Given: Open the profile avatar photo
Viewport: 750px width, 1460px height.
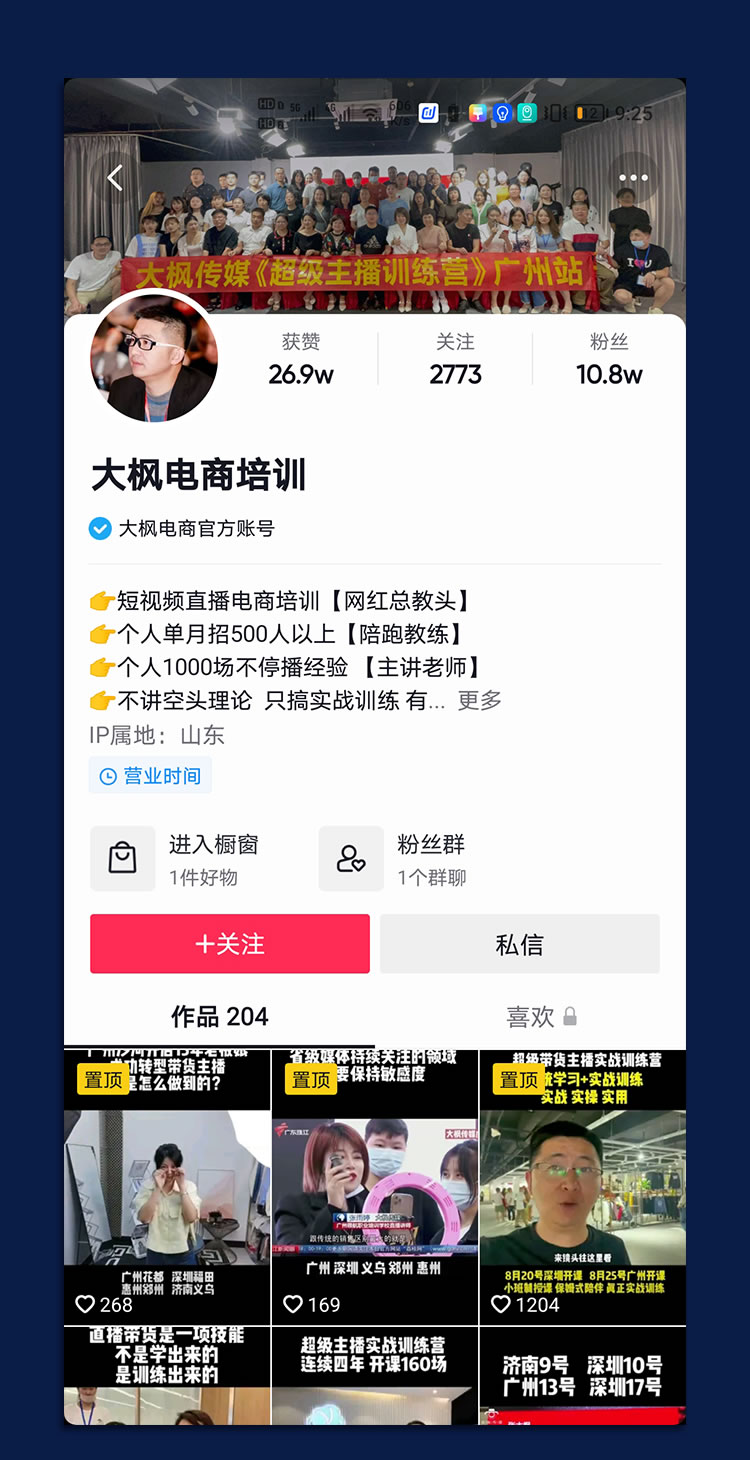Looking at the screenshot, I should 154,357.
